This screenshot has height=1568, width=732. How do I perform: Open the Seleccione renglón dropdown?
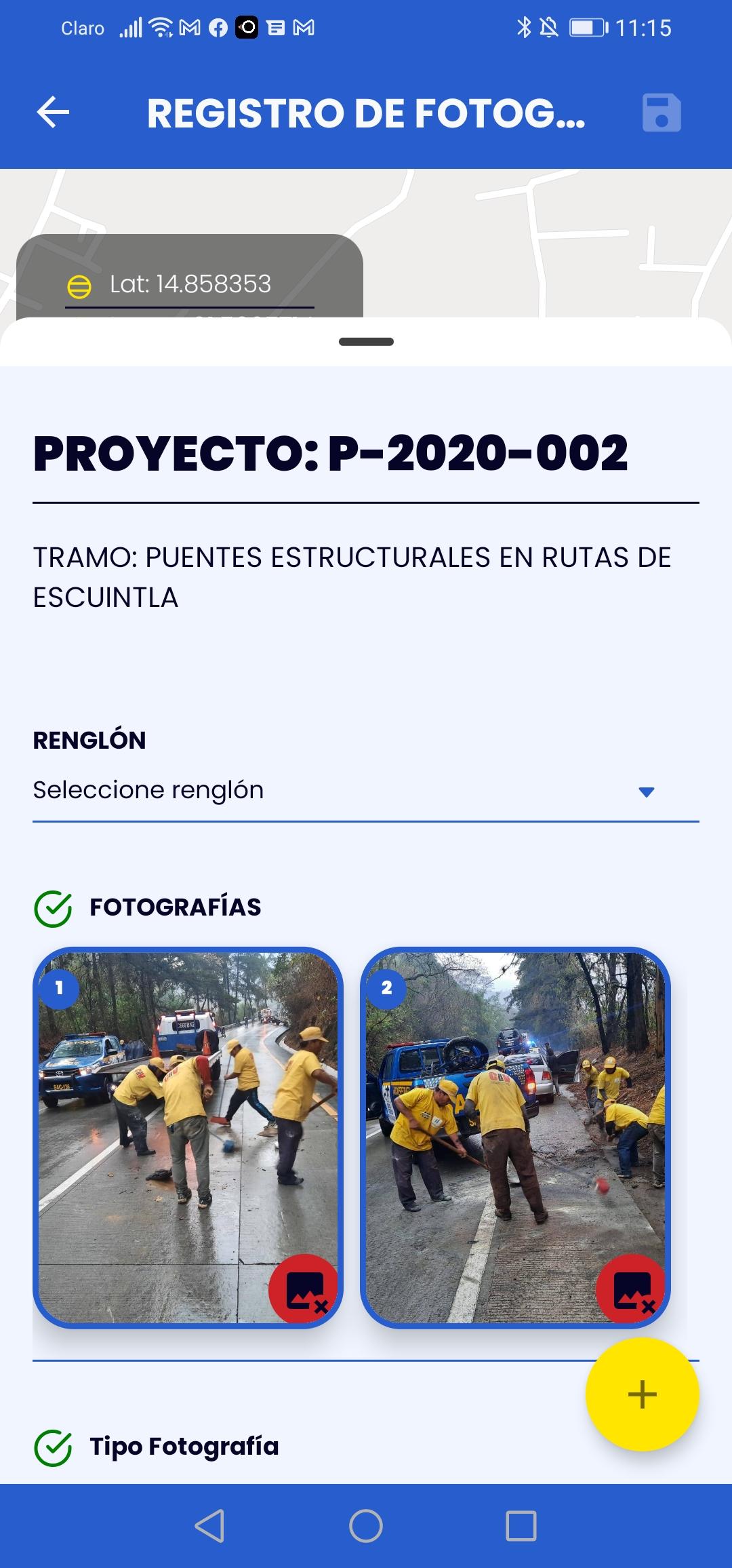coord(366,791)
